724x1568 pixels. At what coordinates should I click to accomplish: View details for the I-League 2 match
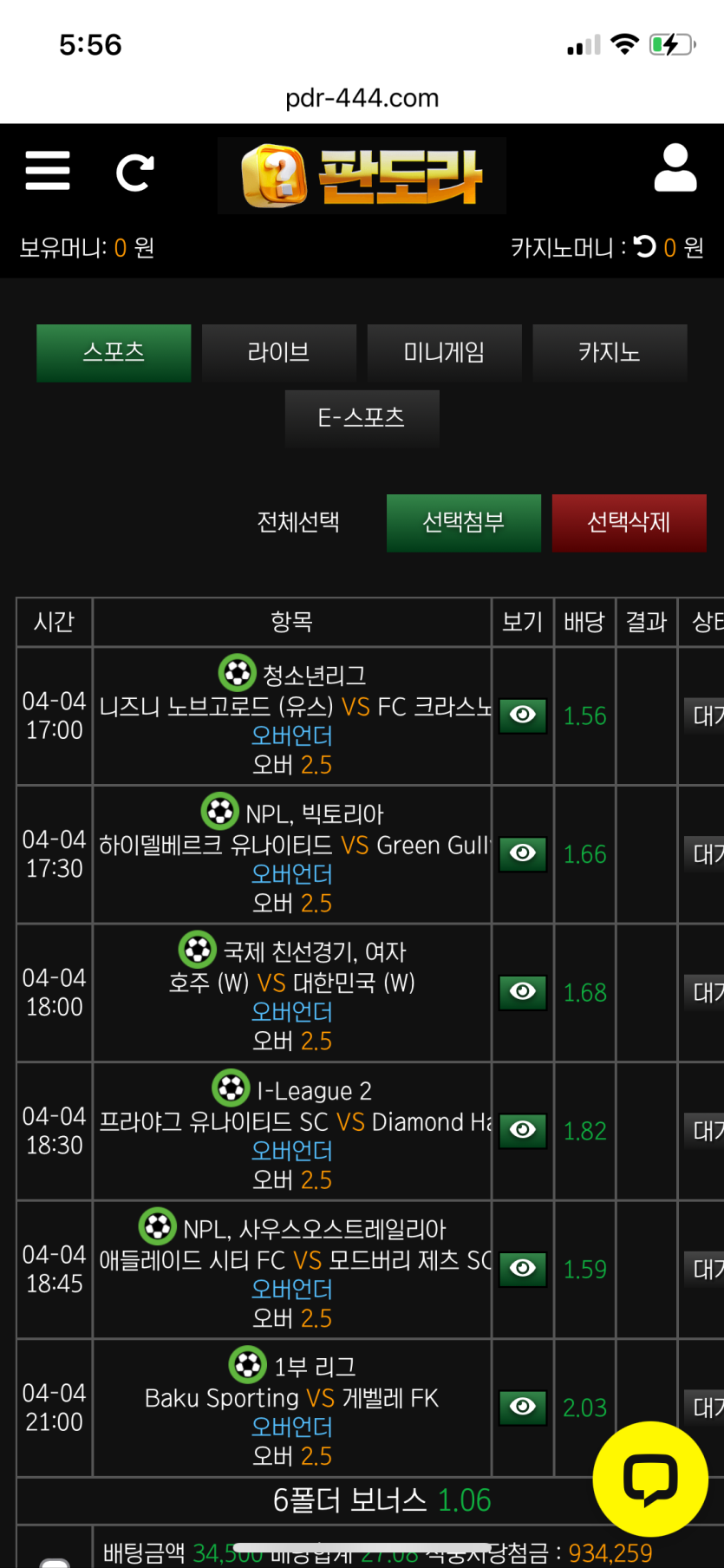[523, 1130]
